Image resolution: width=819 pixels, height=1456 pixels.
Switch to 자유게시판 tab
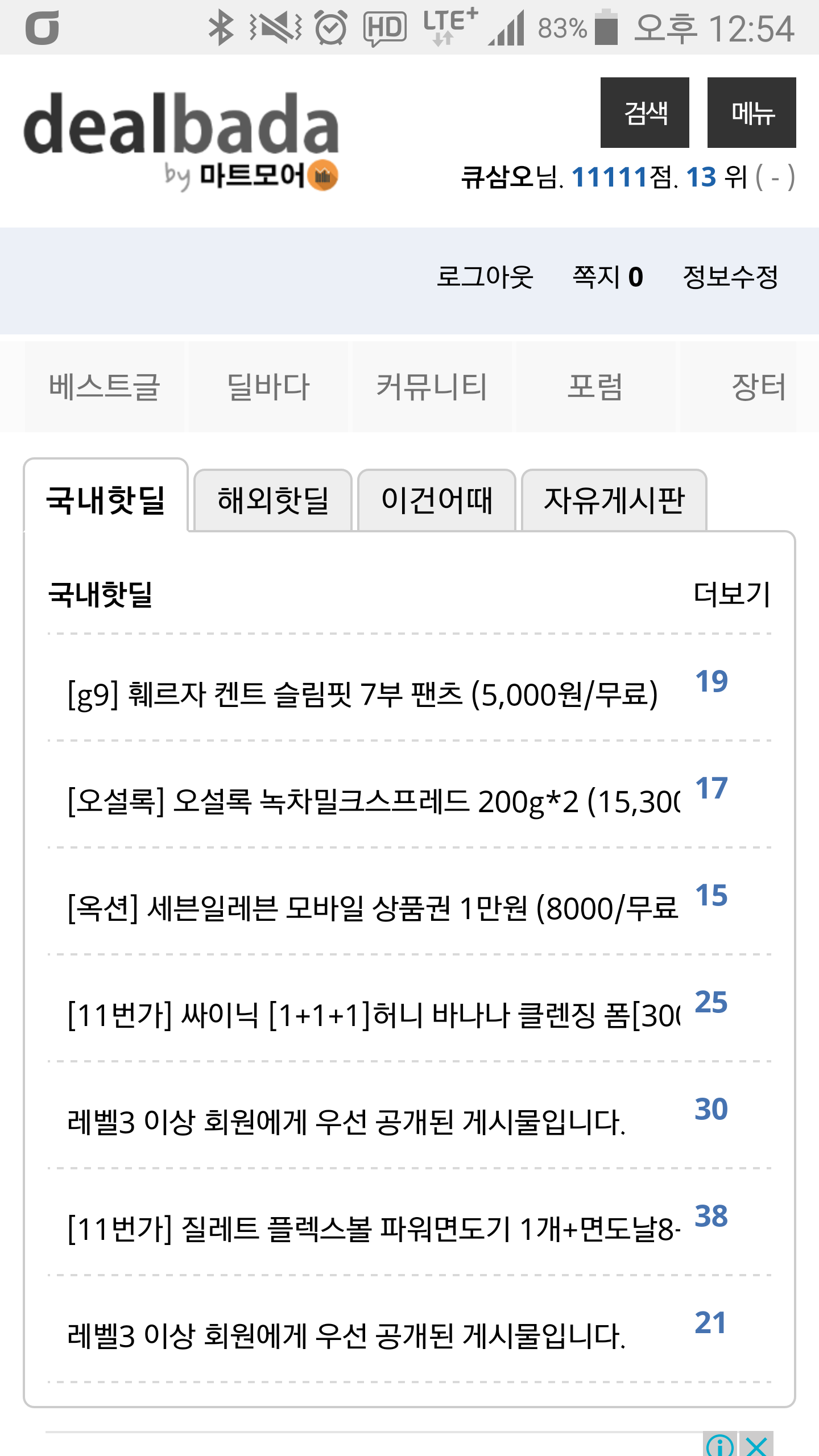(614, 500)
